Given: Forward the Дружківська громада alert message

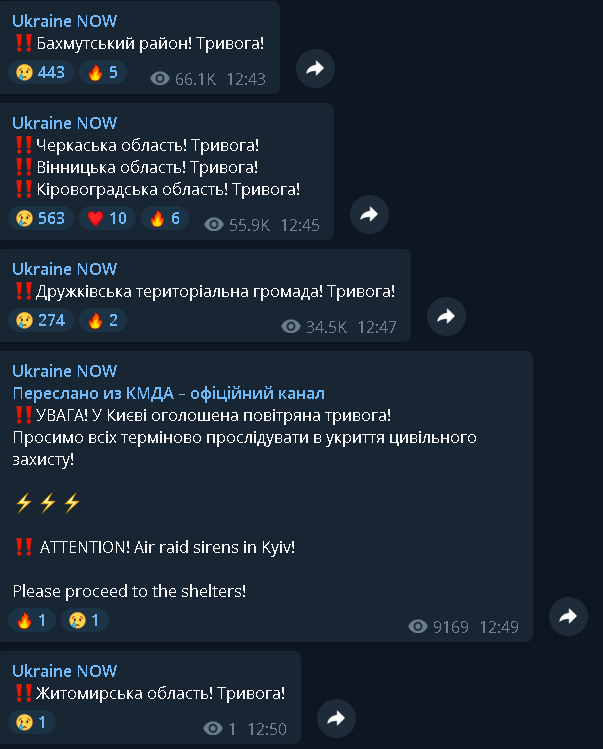Looking at the screenshot, I should (x=446, y=316).
